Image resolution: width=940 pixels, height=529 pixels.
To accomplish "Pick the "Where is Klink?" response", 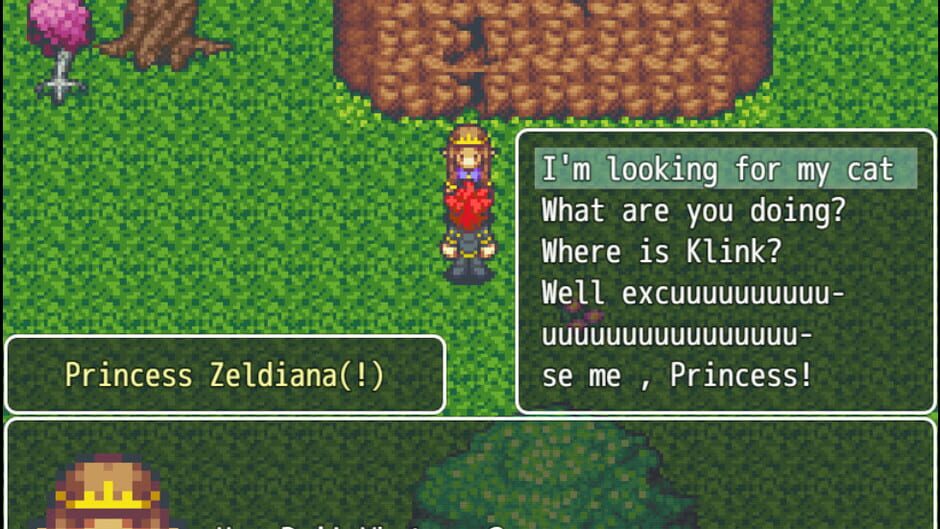I will point(660,252).
